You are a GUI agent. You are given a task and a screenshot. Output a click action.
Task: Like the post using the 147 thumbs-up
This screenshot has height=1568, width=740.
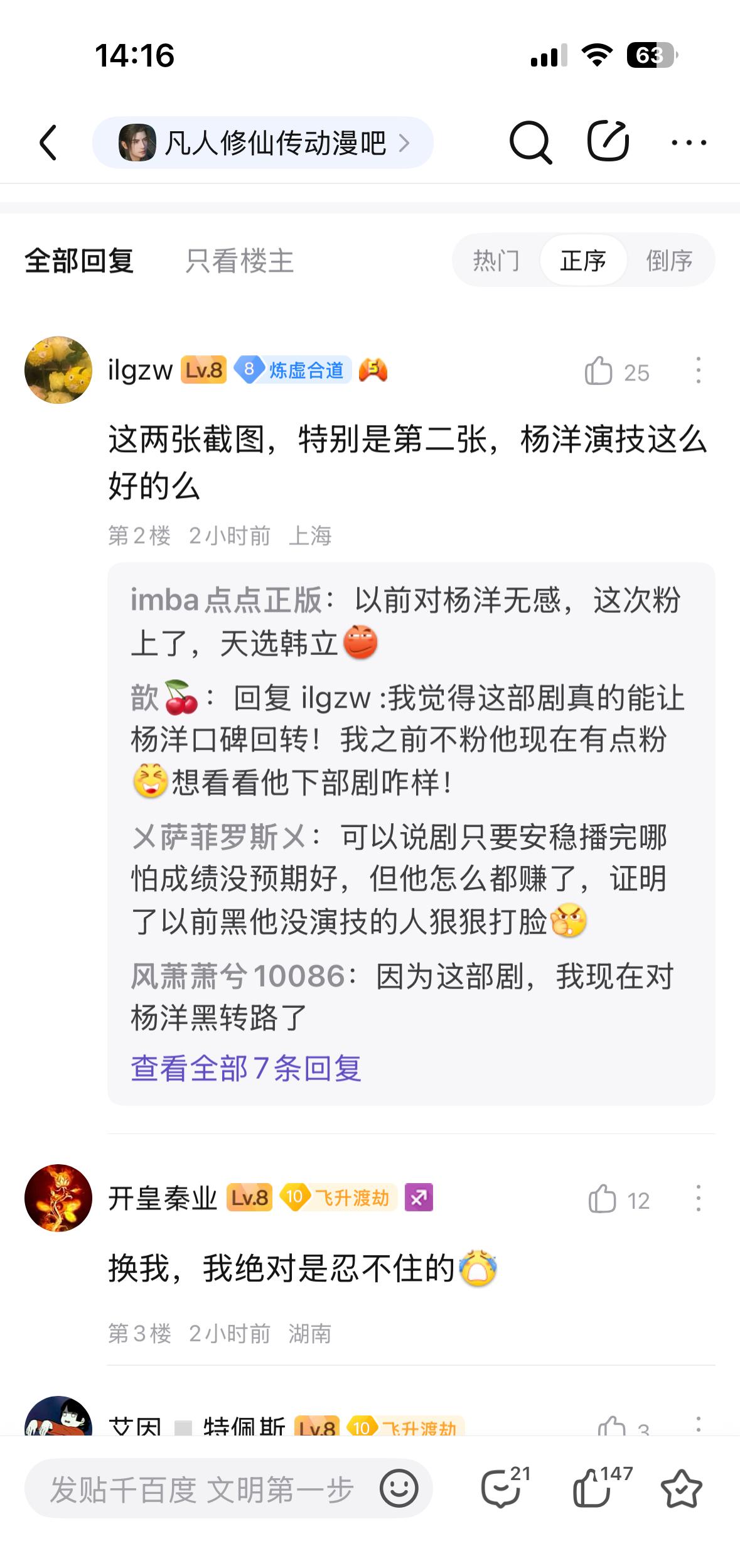pyautogui.click(x=593, y=1488)
